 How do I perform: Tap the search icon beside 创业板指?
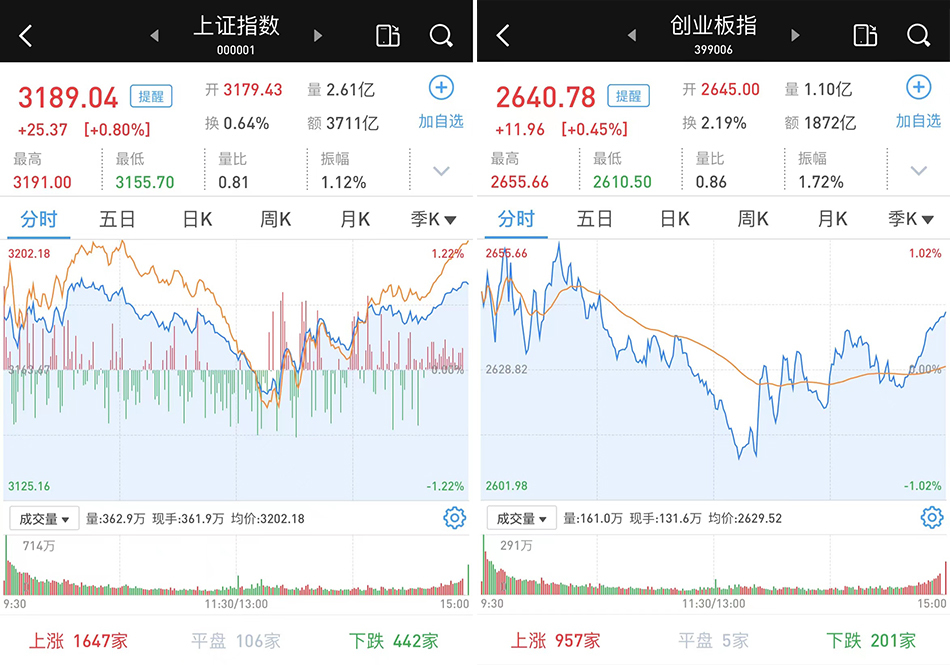tap(918, 36)
